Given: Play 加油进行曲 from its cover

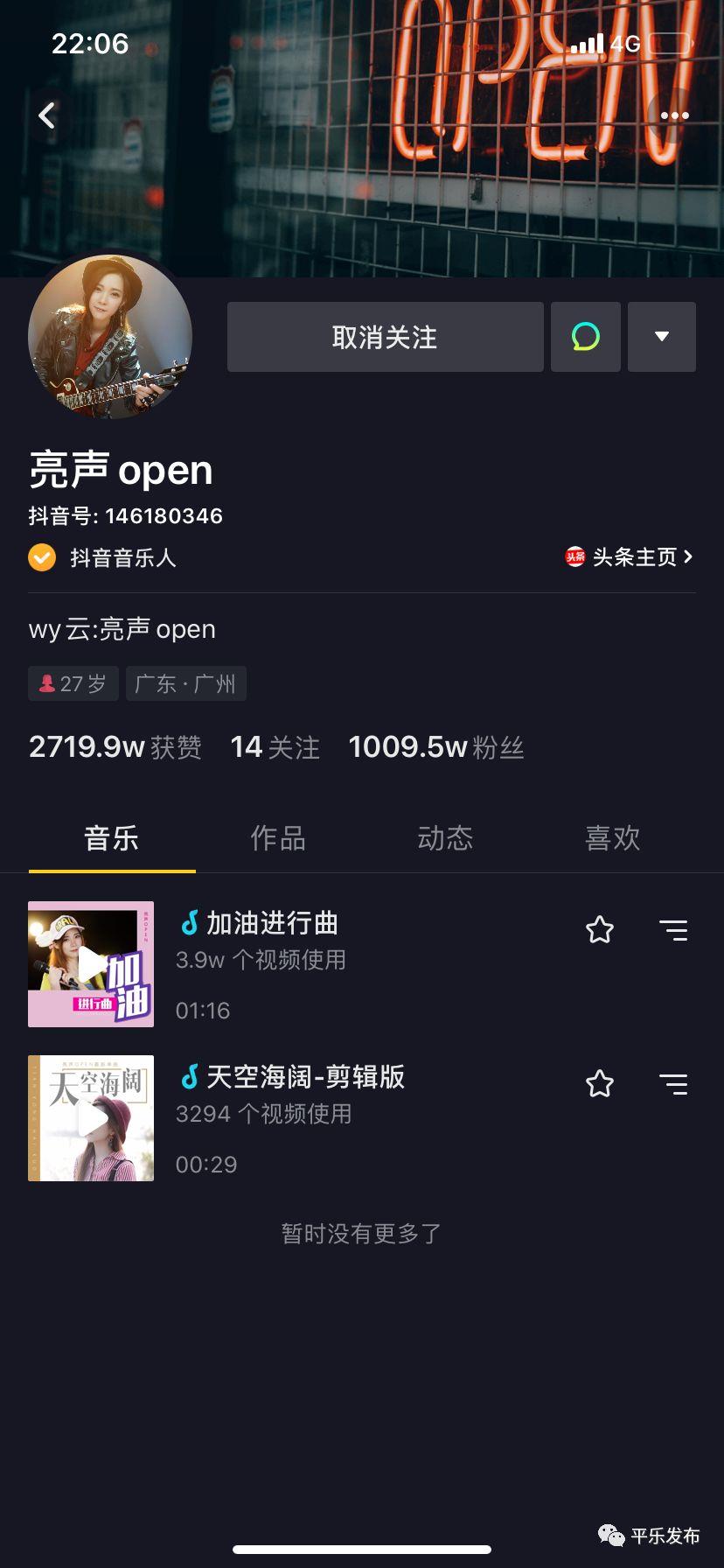Looking at the screenshot, I should tap(91, 964).
